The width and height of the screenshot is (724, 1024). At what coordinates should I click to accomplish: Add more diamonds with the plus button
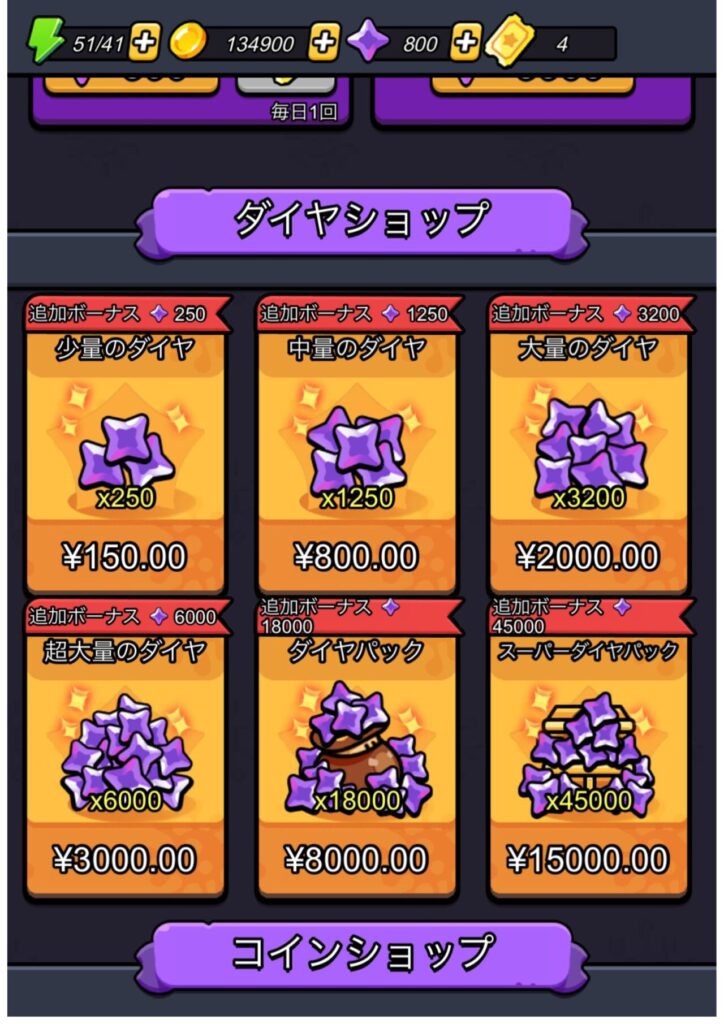[466, 43]
